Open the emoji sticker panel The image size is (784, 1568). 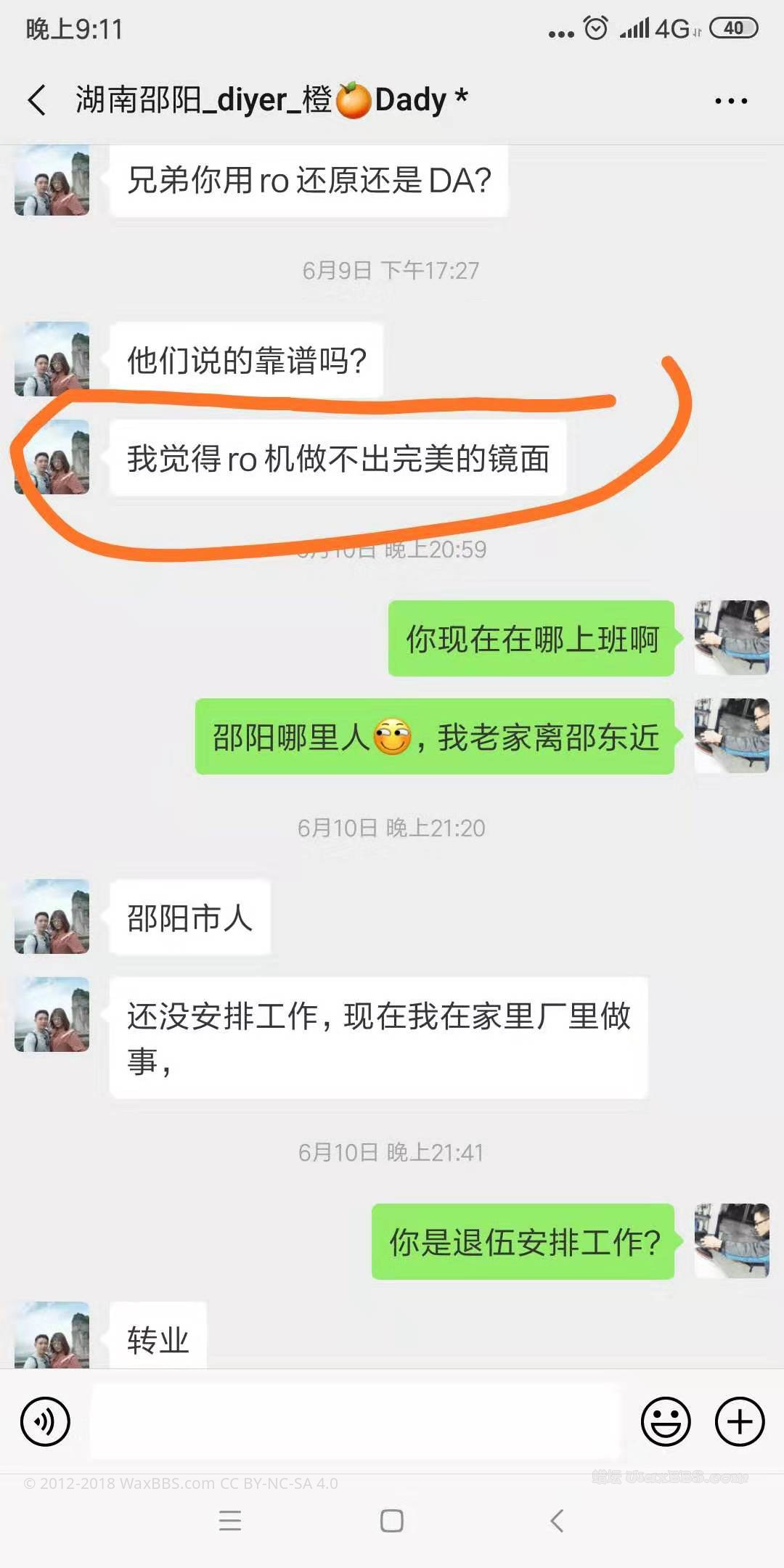pyautogui.click(x=665, y=1421)
